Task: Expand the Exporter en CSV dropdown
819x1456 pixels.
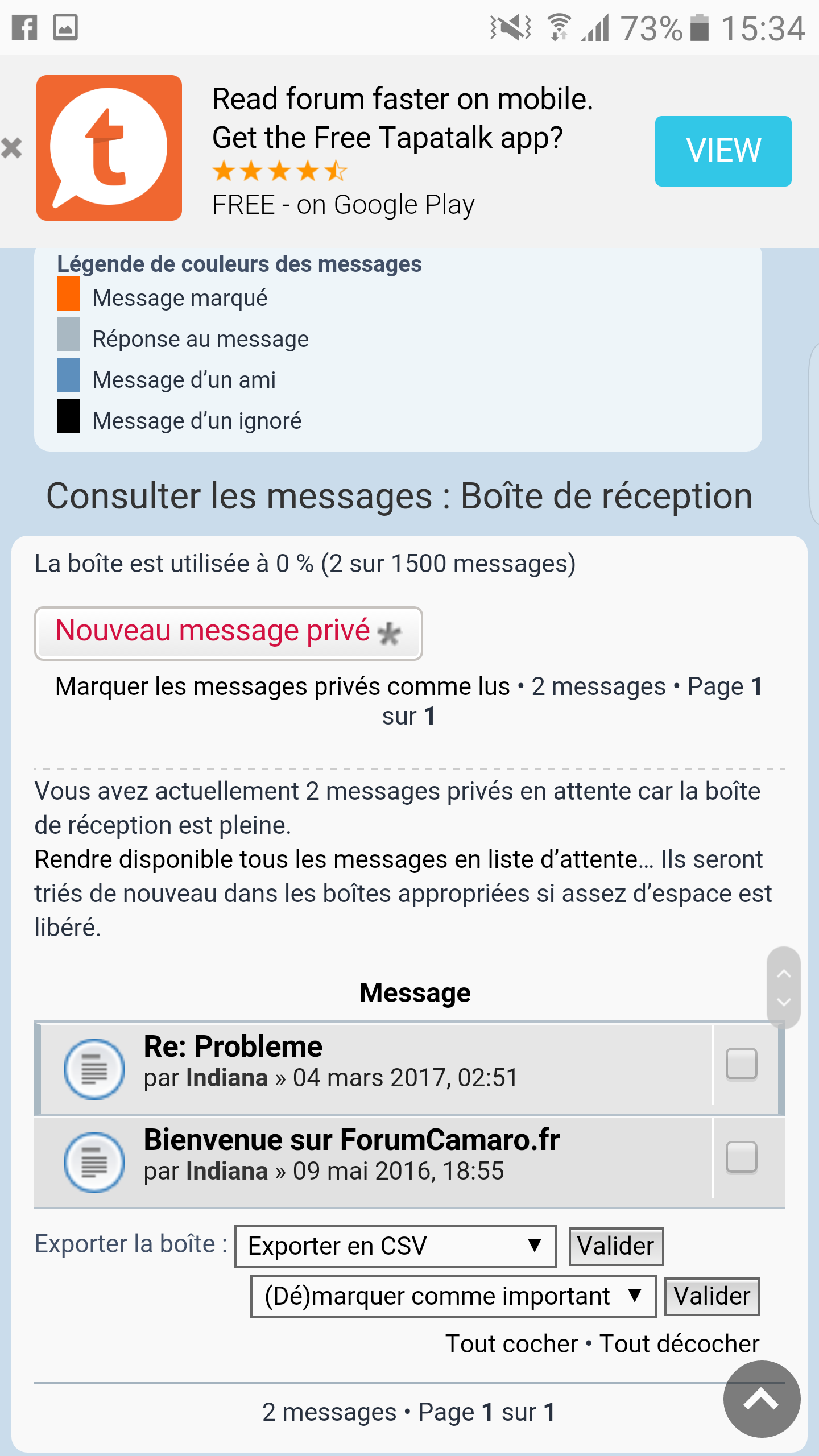Action: pyautogui.click(x=395, y=1246)
